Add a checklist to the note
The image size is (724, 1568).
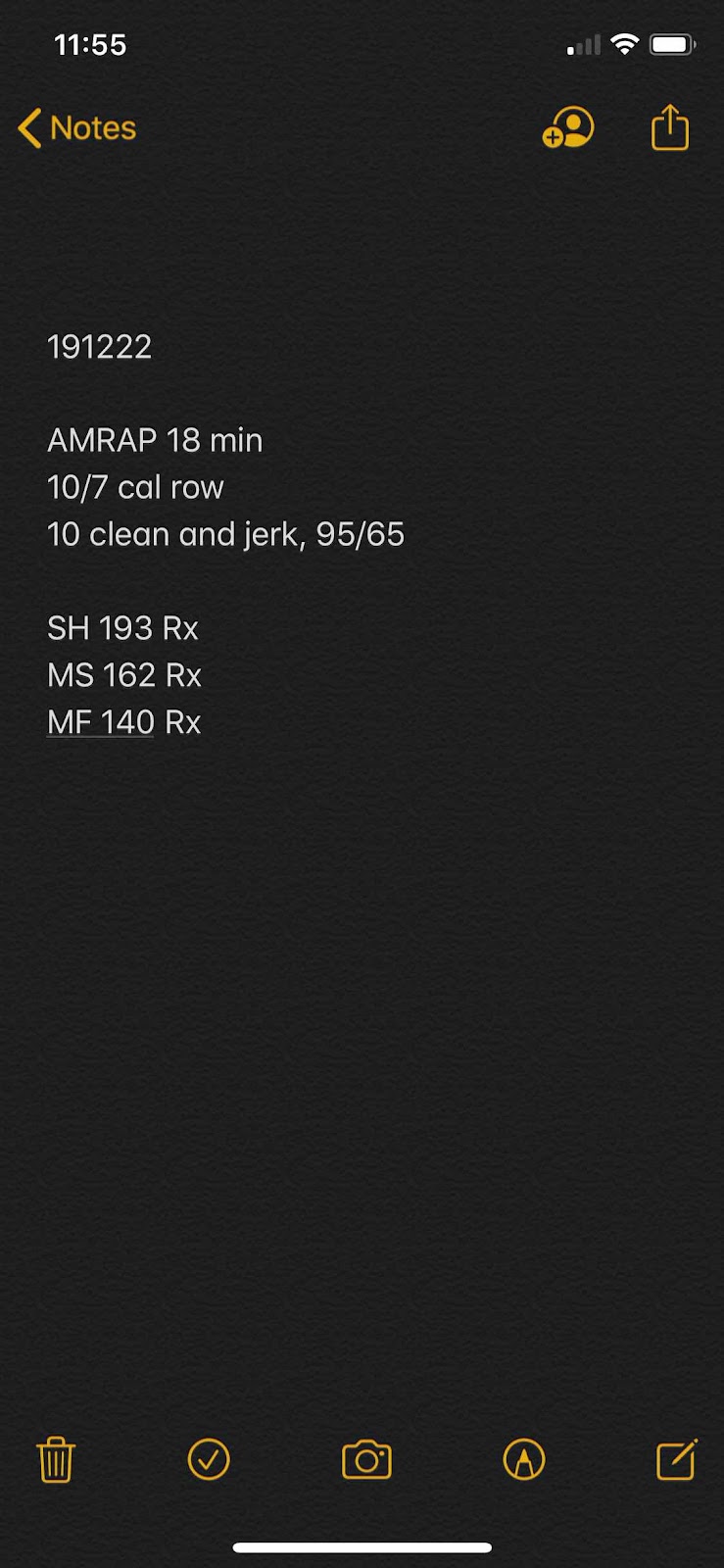click(x=209, y=1459)
